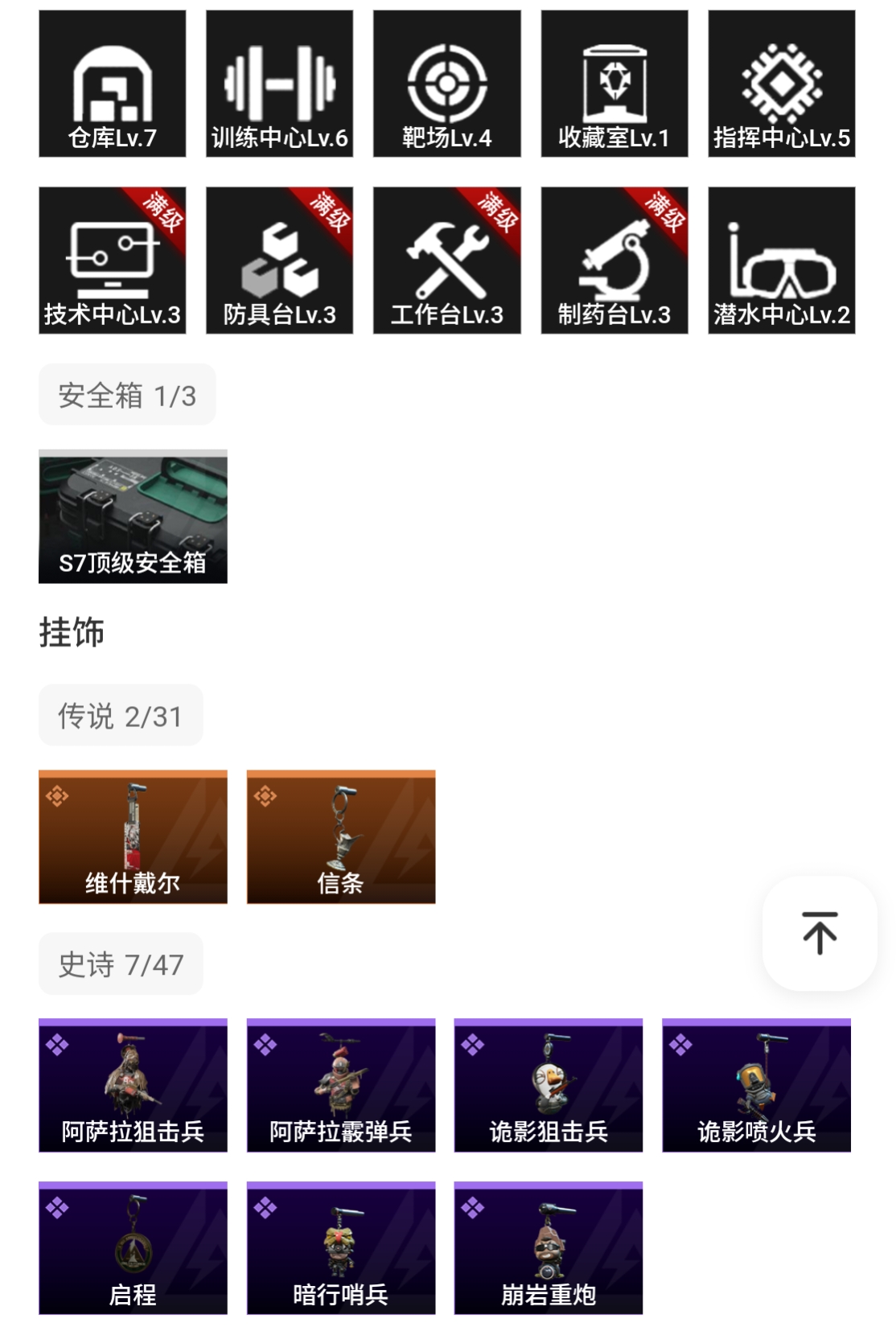896x1327 pixels.
Task: Open the 仓库Lv.7 facility tile
Action: pos(113,84)
